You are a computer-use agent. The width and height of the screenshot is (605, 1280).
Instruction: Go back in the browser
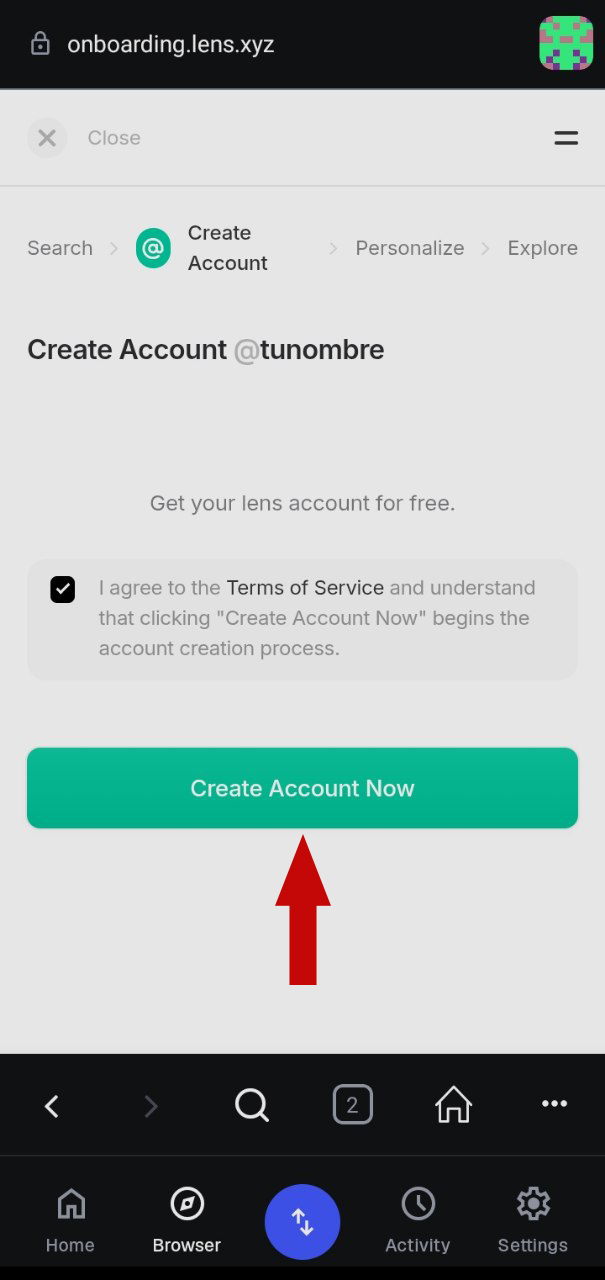[52, 1105]
